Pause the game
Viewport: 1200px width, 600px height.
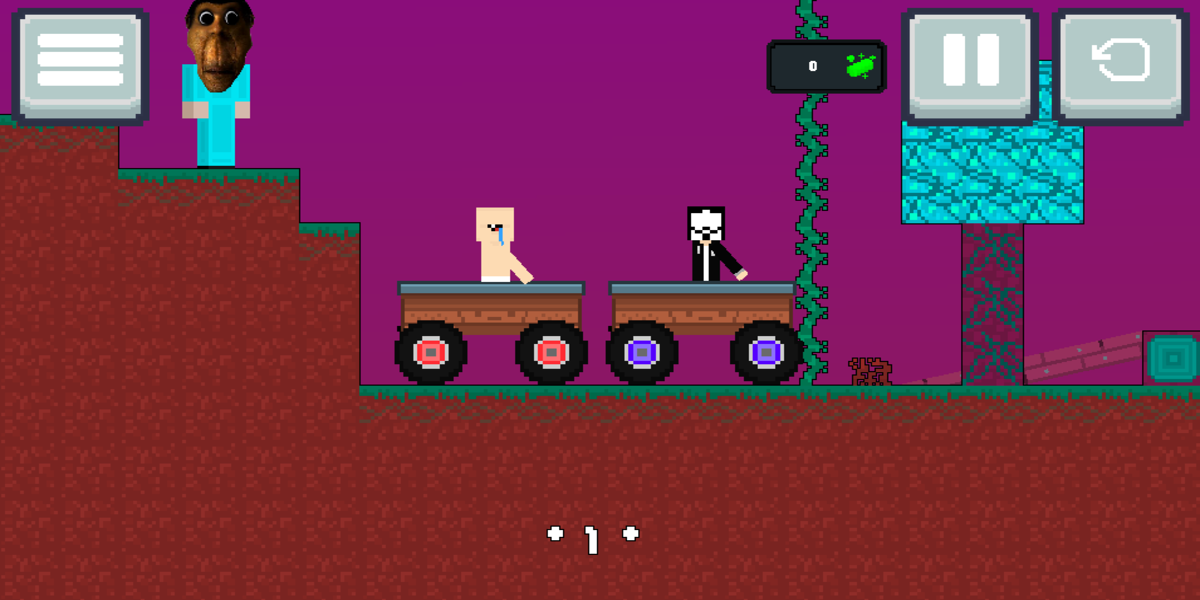pos(970,65)
